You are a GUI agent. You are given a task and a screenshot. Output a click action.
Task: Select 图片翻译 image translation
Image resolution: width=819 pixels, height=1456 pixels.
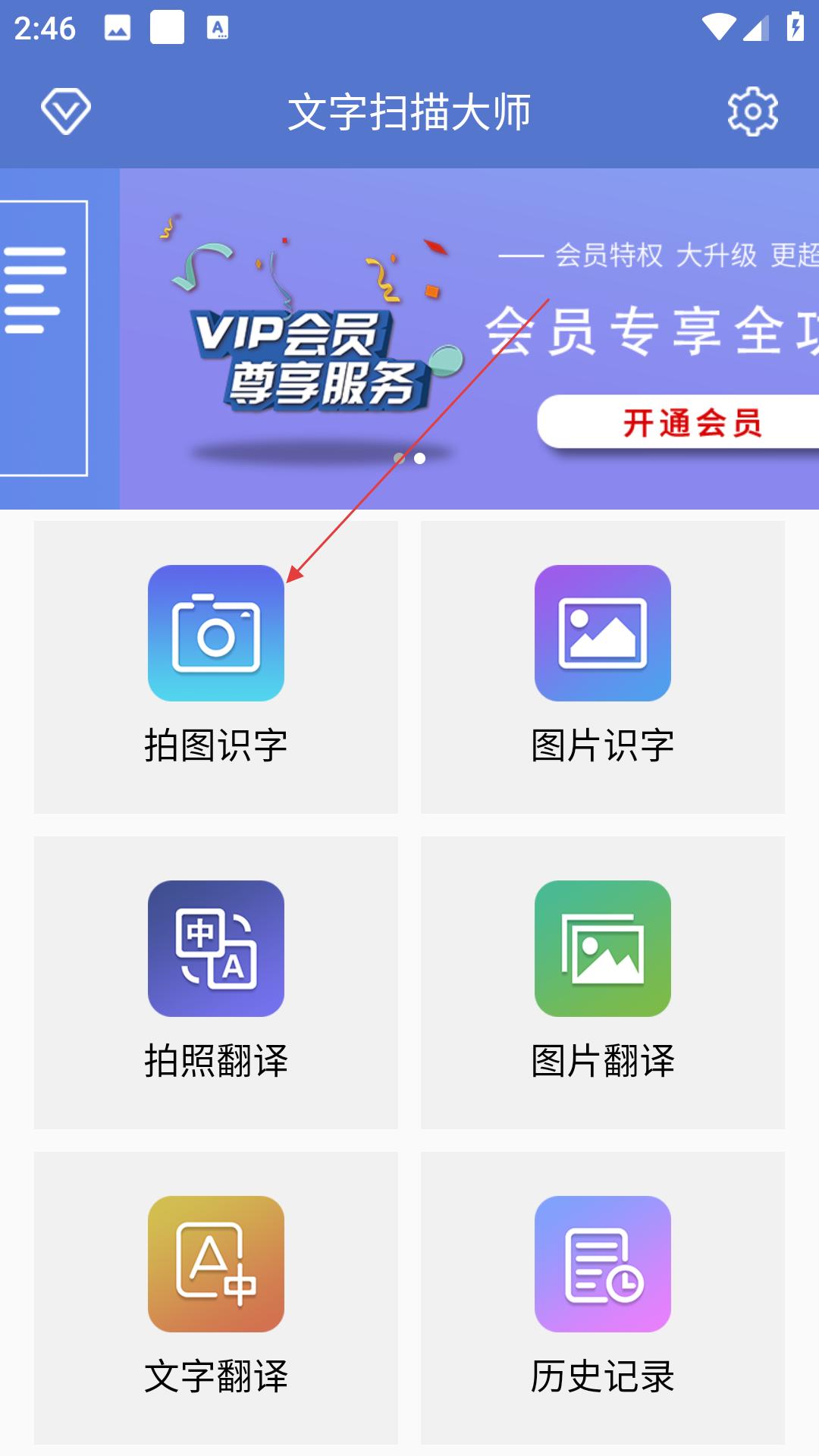603,981
